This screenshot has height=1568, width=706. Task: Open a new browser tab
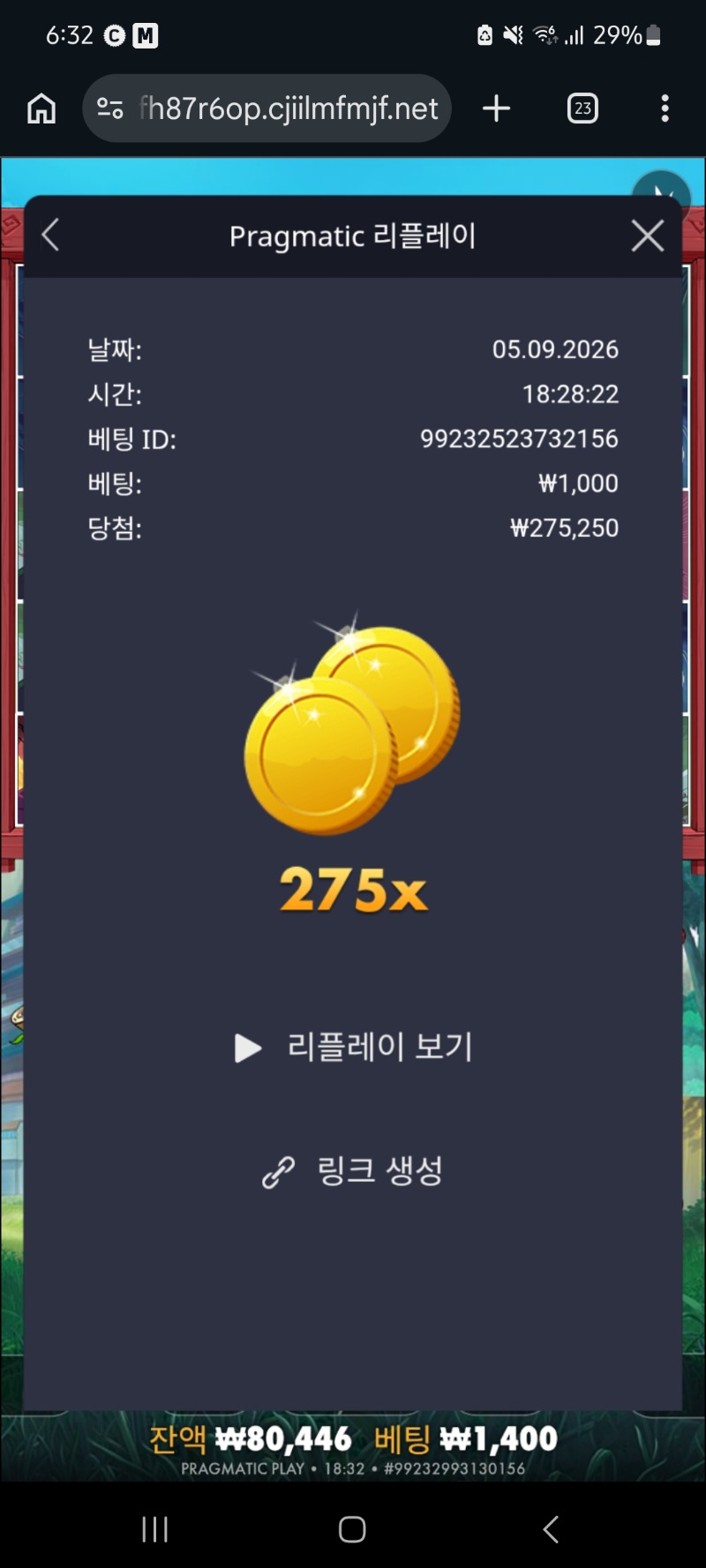[497, 108]
